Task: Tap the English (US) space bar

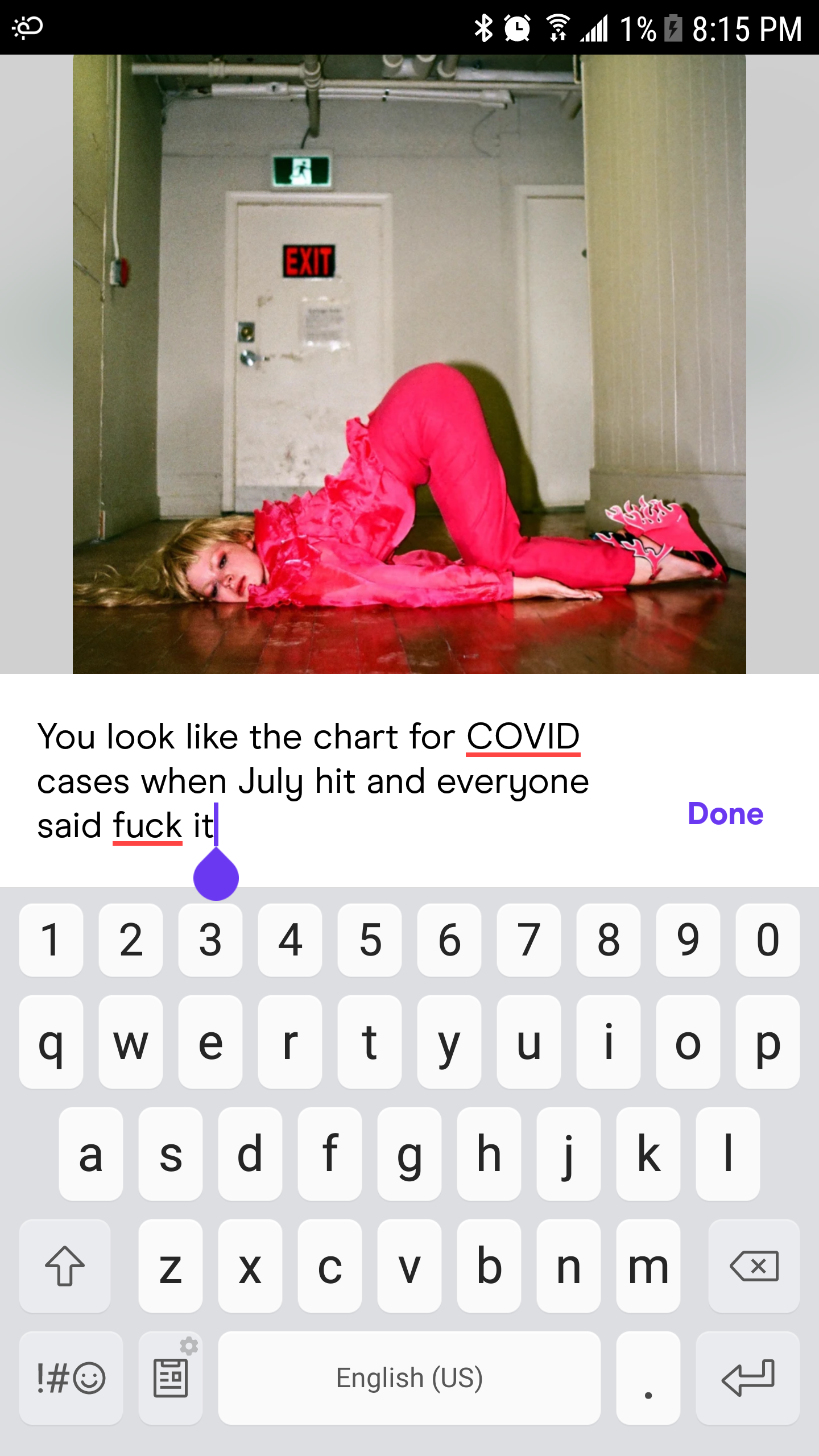Action: click(409, 1378)
